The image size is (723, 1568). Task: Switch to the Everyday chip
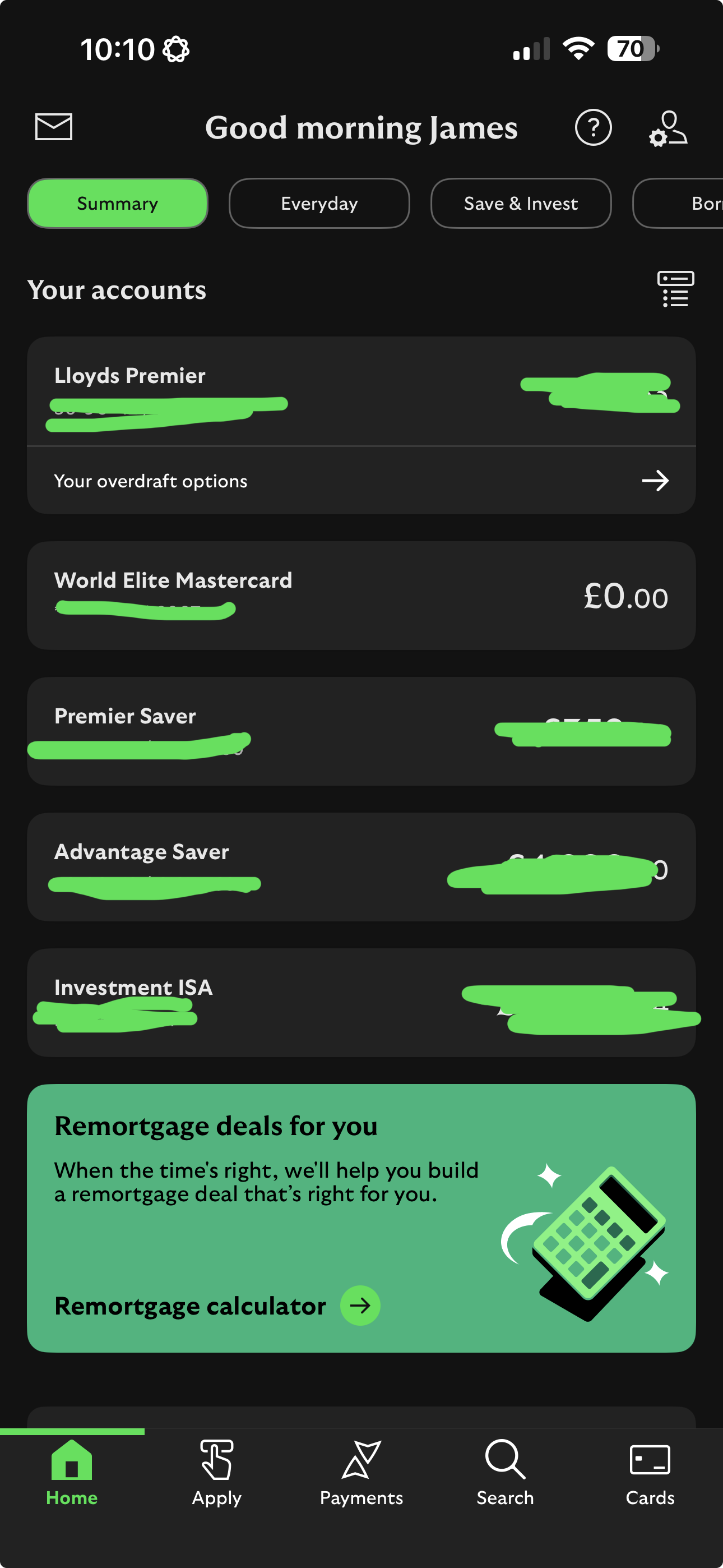coord(319,204)
